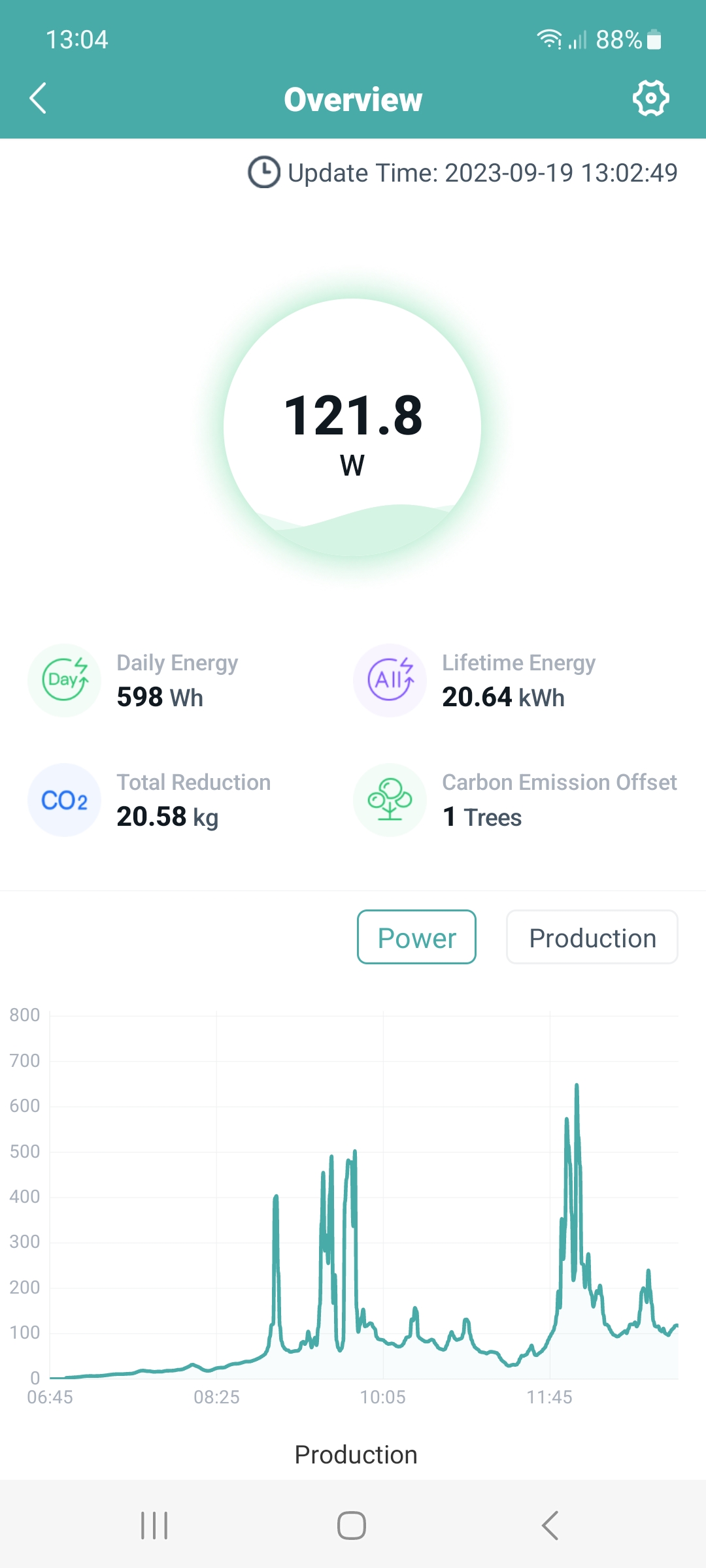Switch to the Production chart view
Image resolution: width=706 pixels, height=1568 pixels.
(592, 937)
